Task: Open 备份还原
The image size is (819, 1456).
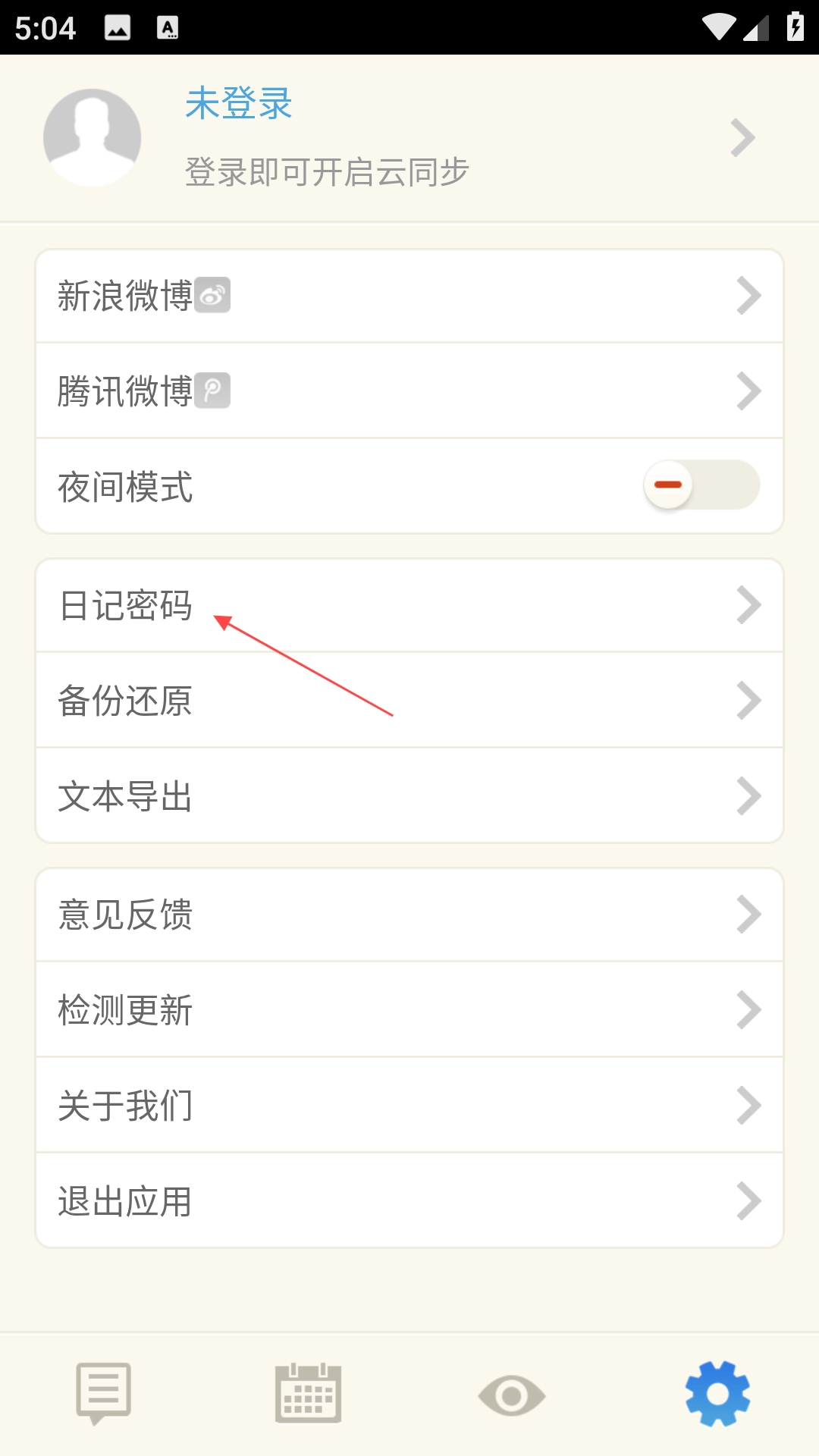Action: (x=409, y=701)
